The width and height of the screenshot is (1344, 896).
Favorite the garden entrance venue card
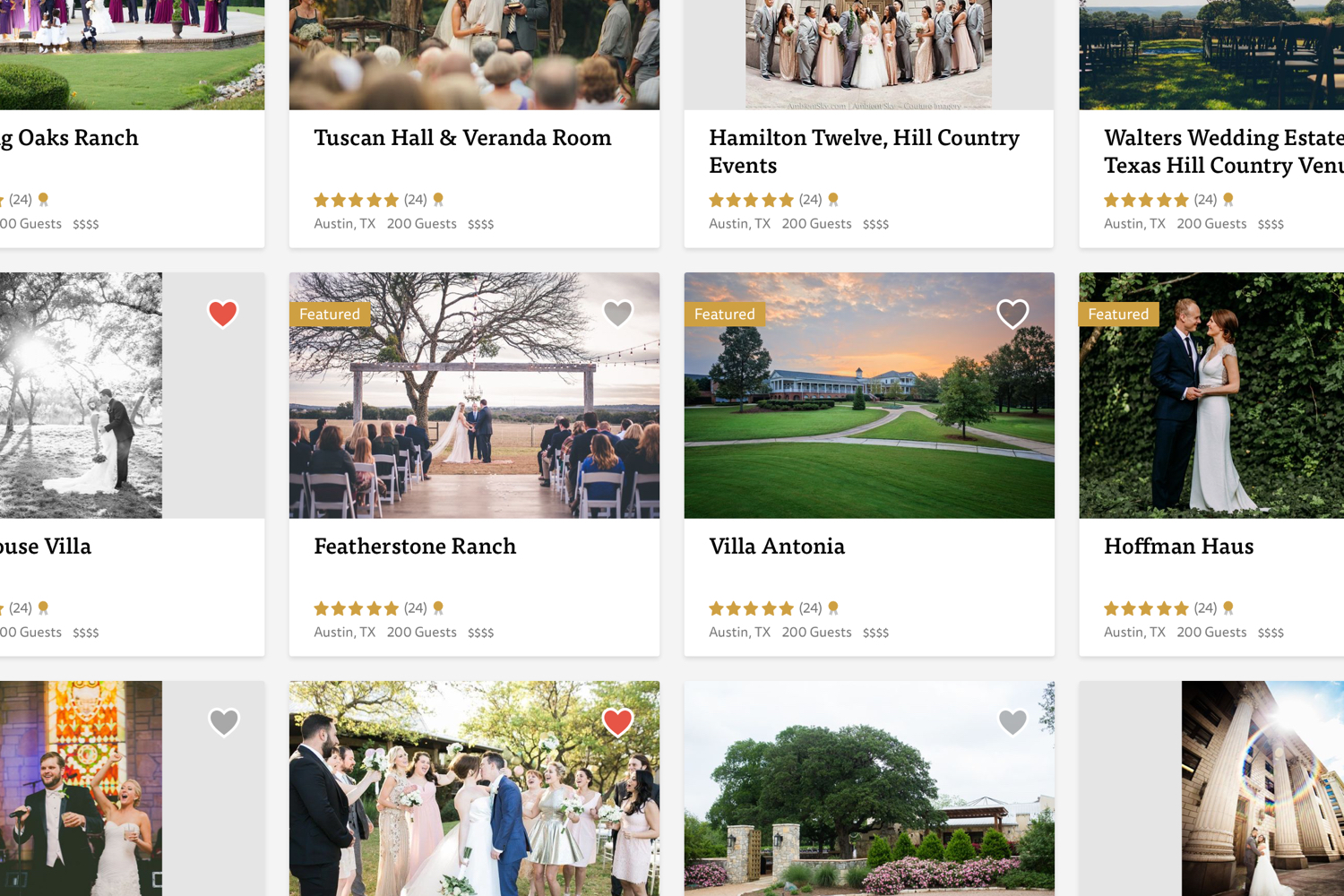(x=1012, y=721)
